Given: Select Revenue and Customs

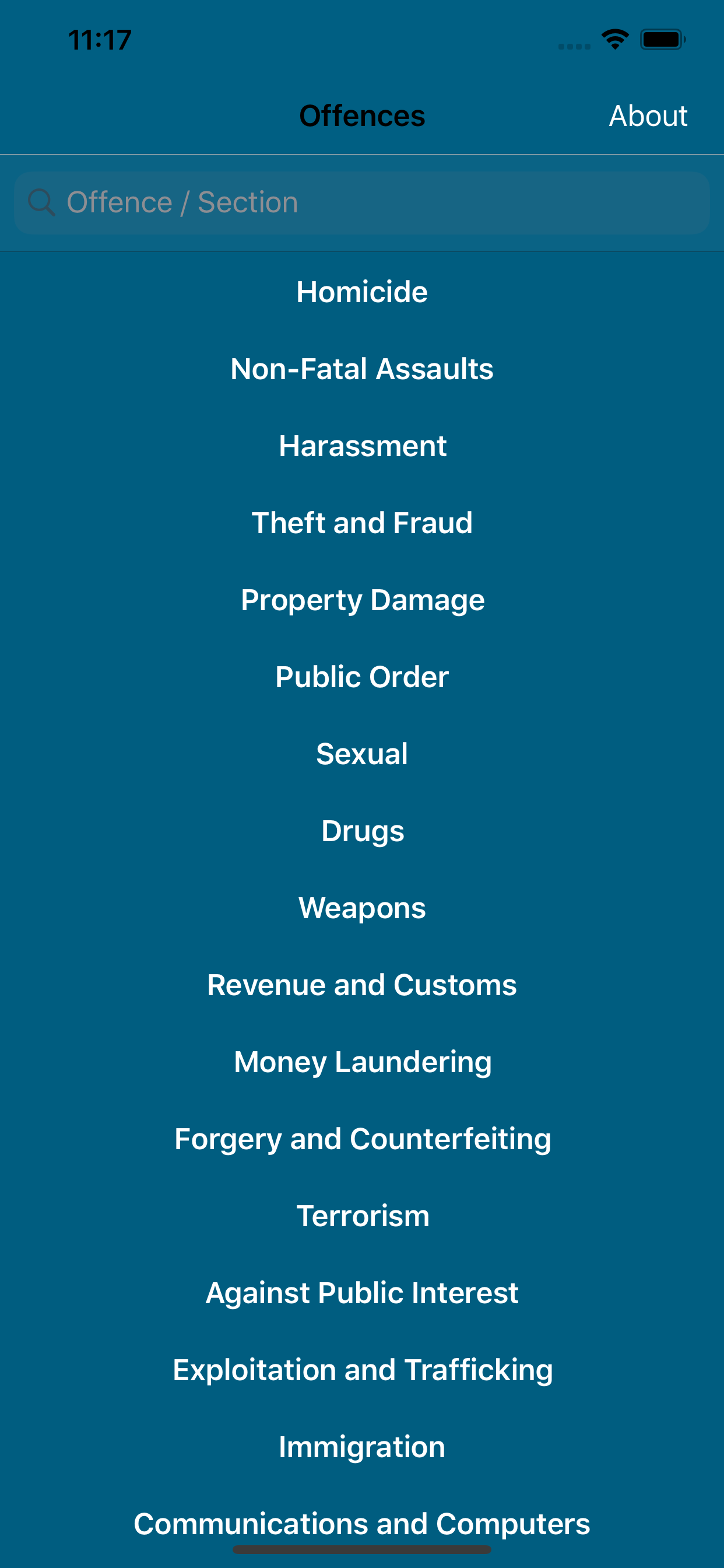Looking at the screenshot, I should click(x=362, y=985).
